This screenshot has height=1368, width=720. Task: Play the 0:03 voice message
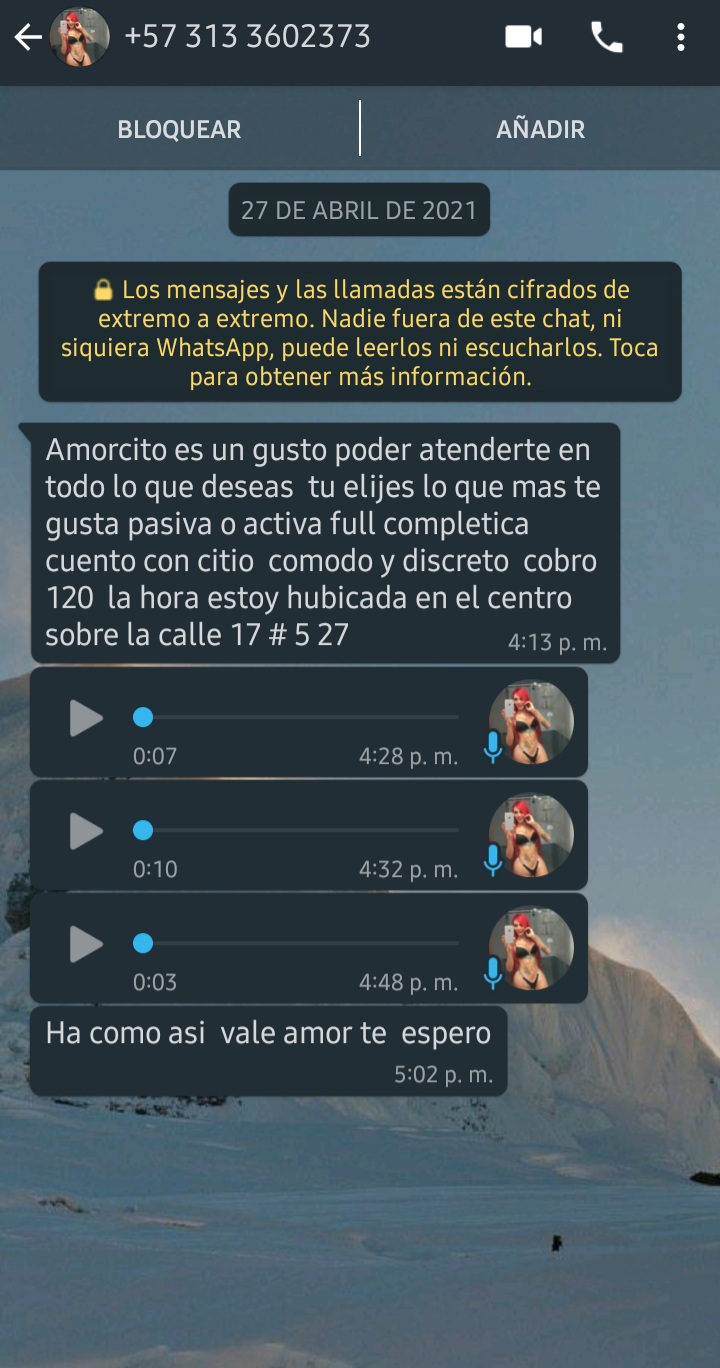click(86, 944)
